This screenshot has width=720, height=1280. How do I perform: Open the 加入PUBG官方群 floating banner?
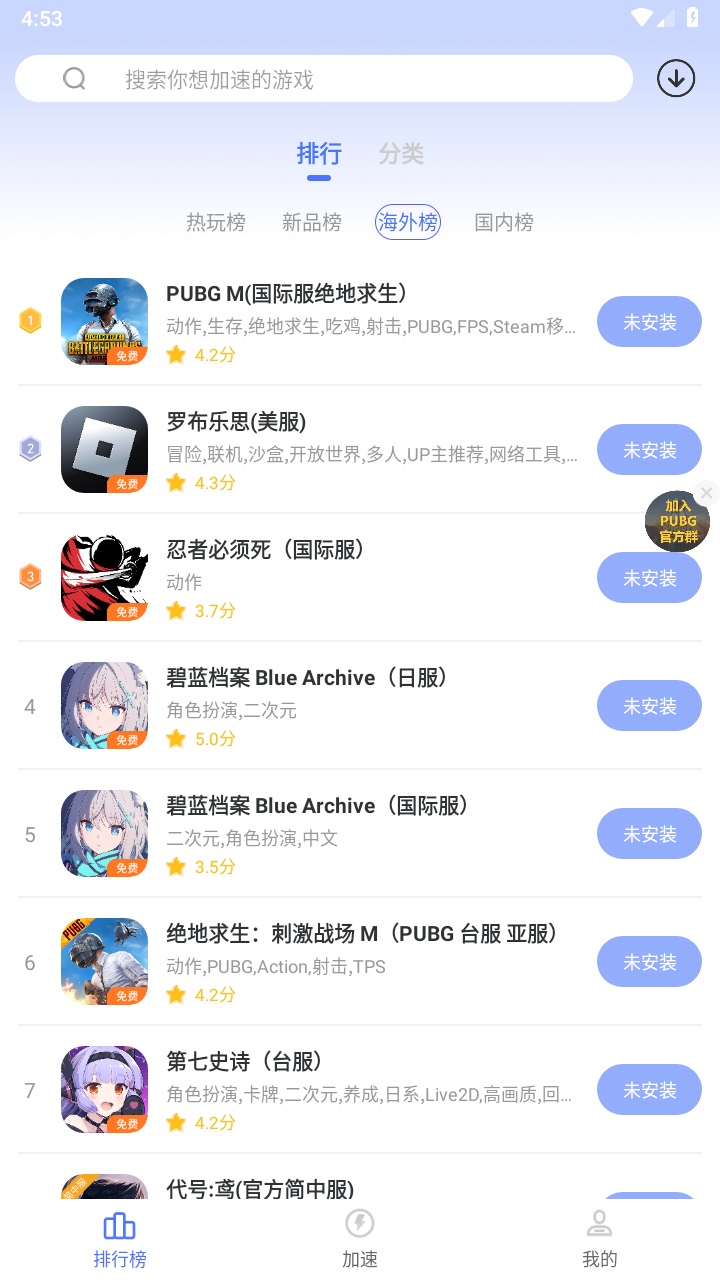click(677, 523)
